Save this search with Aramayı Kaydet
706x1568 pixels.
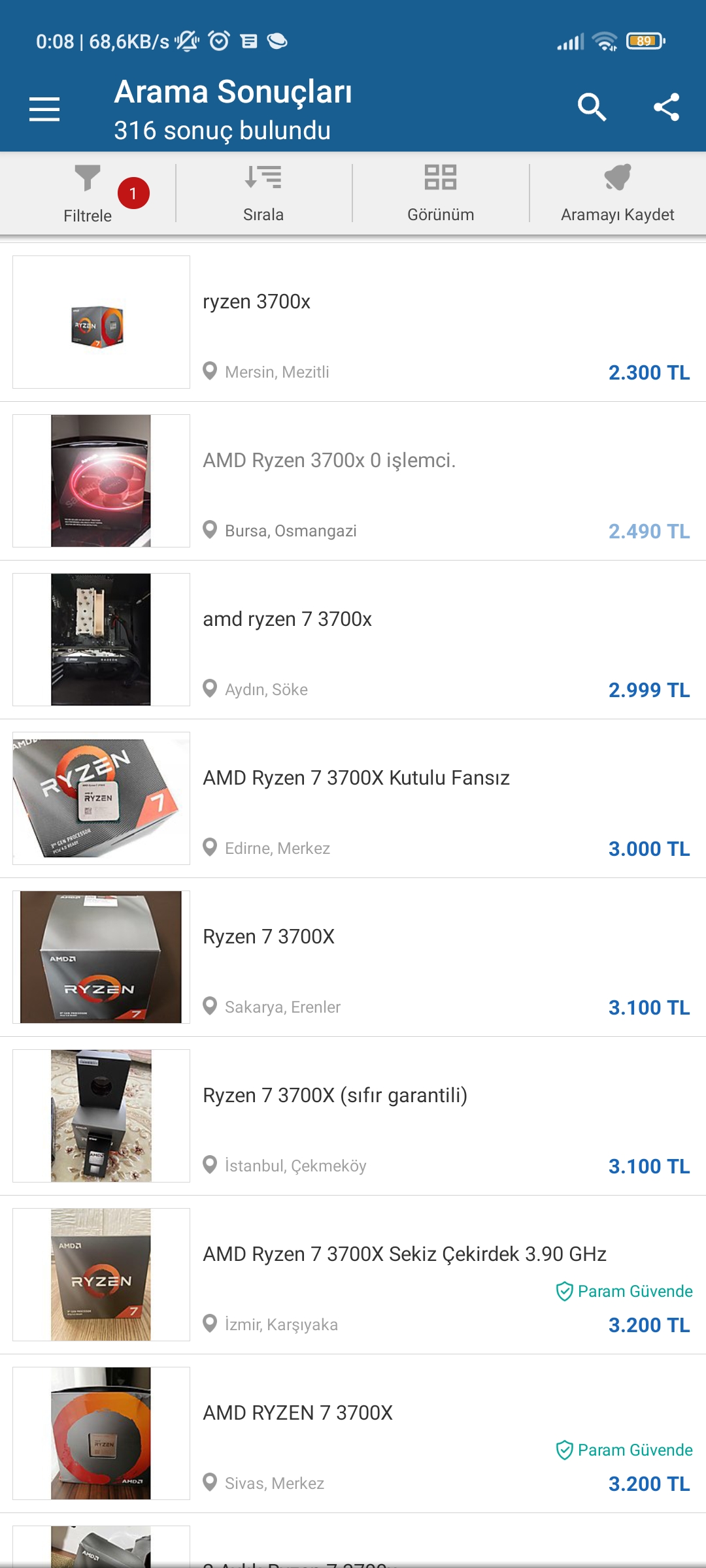coord(617,194)
